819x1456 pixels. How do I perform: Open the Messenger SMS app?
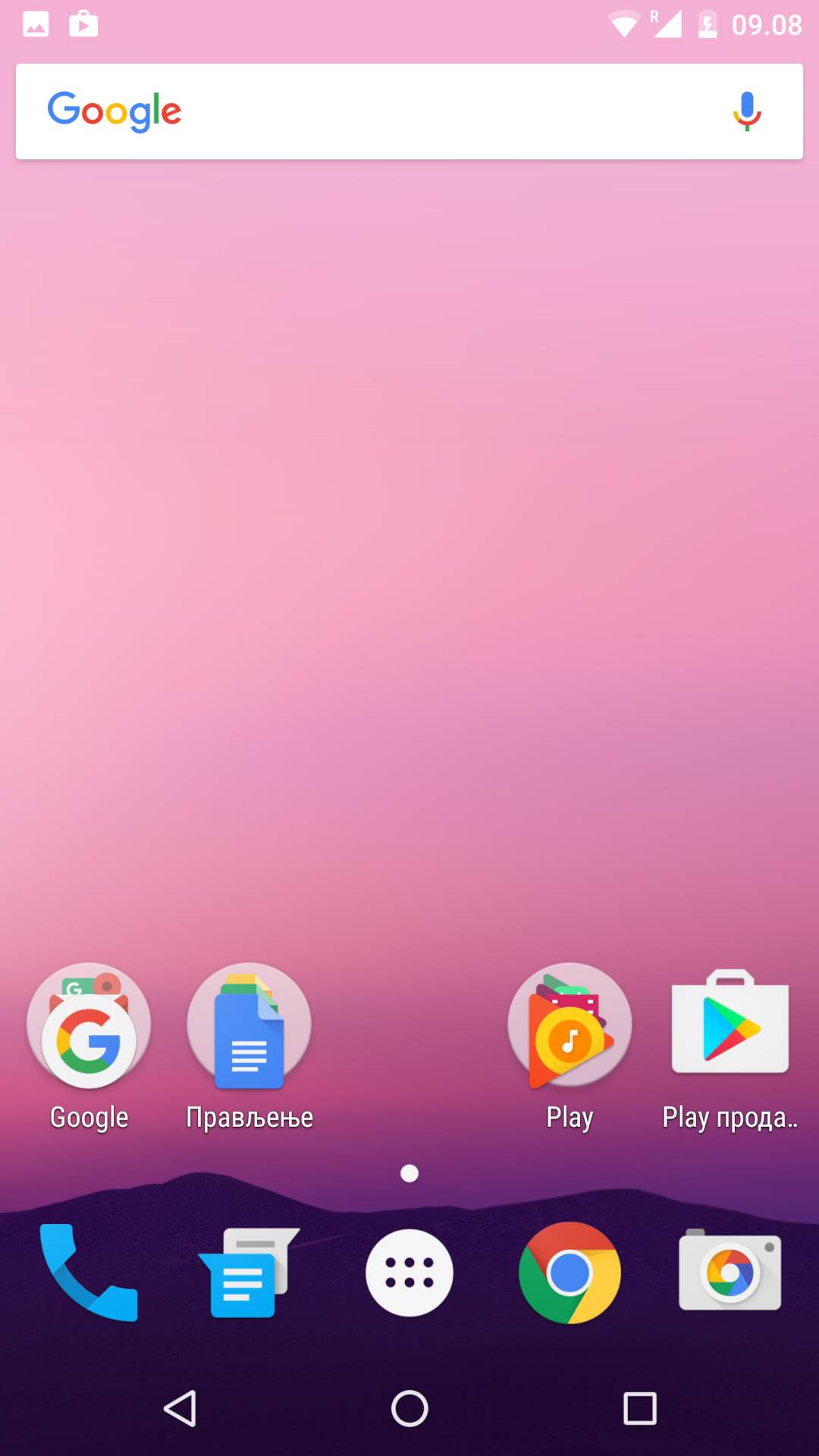coord(249,1272)
